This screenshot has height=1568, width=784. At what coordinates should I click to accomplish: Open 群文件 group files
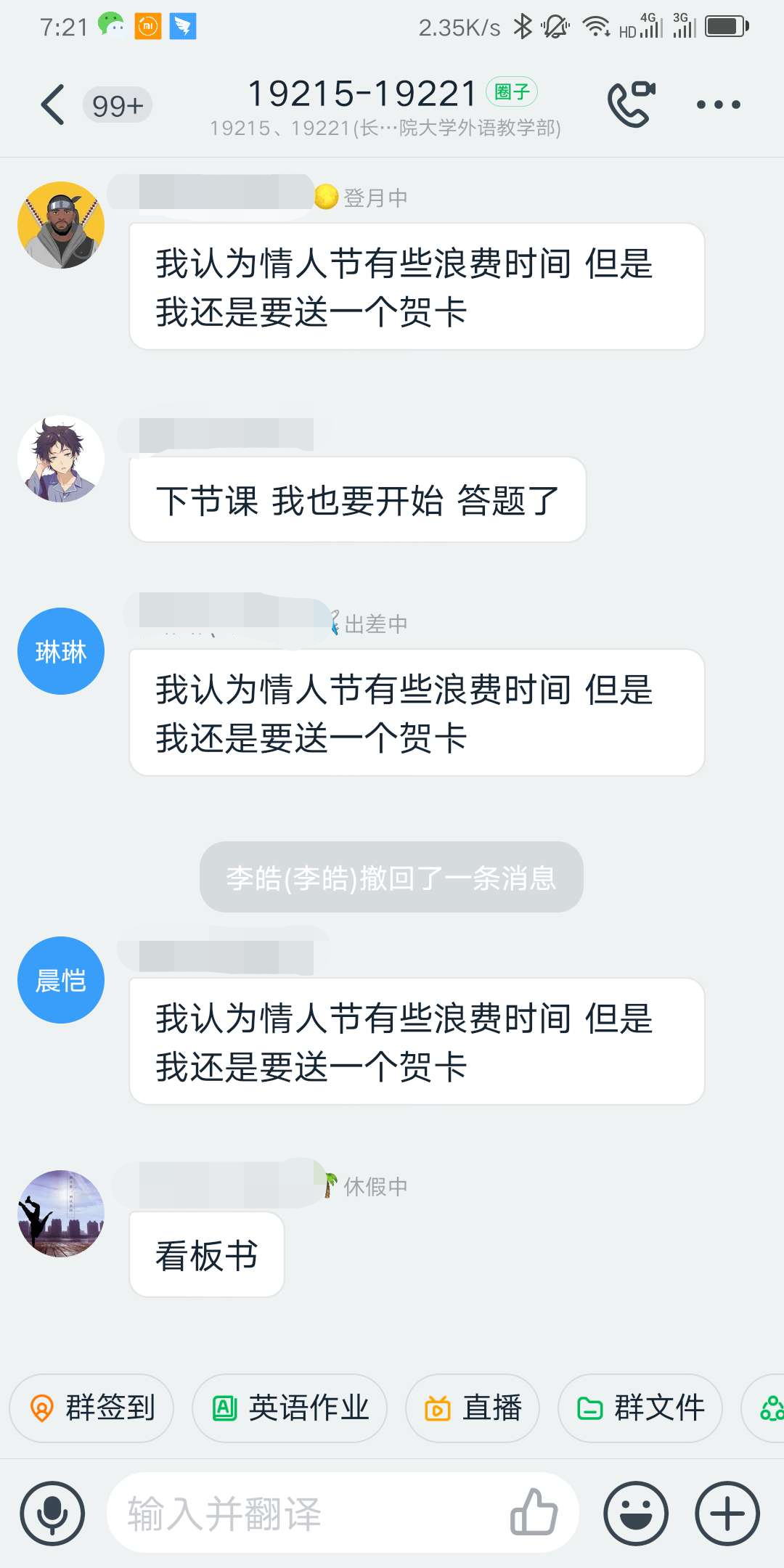640,1408
